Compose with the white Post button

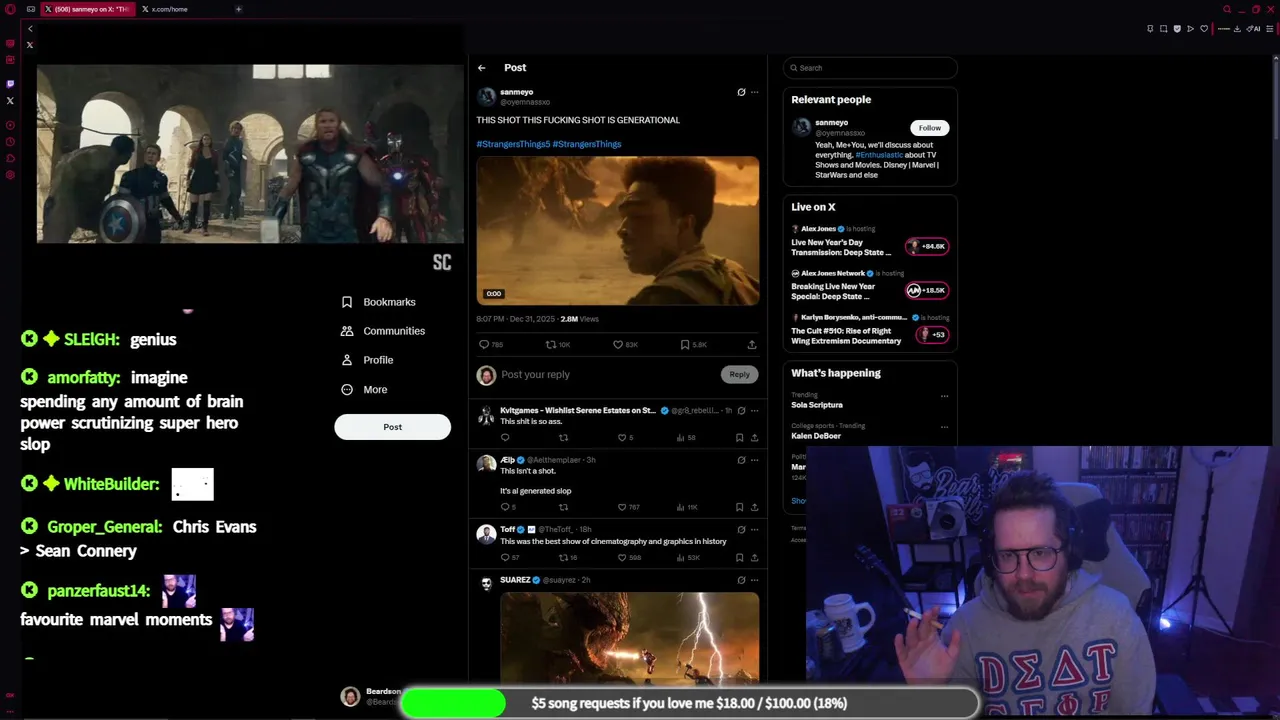392,427
